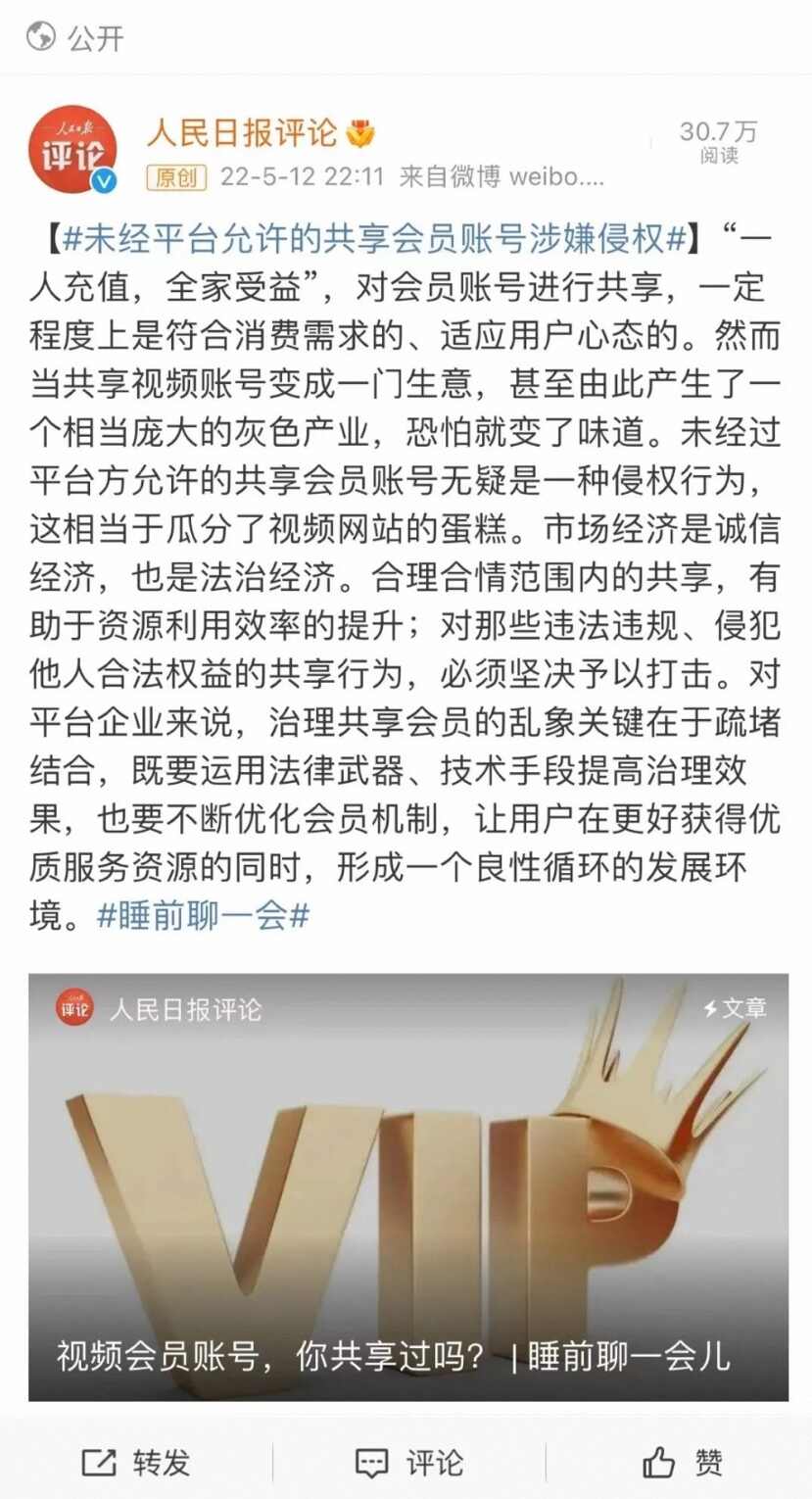Image resolution: width=812 pixels, height=1499 pixels.
Task: Like this post with 赞
Action: coord(683,1462)
